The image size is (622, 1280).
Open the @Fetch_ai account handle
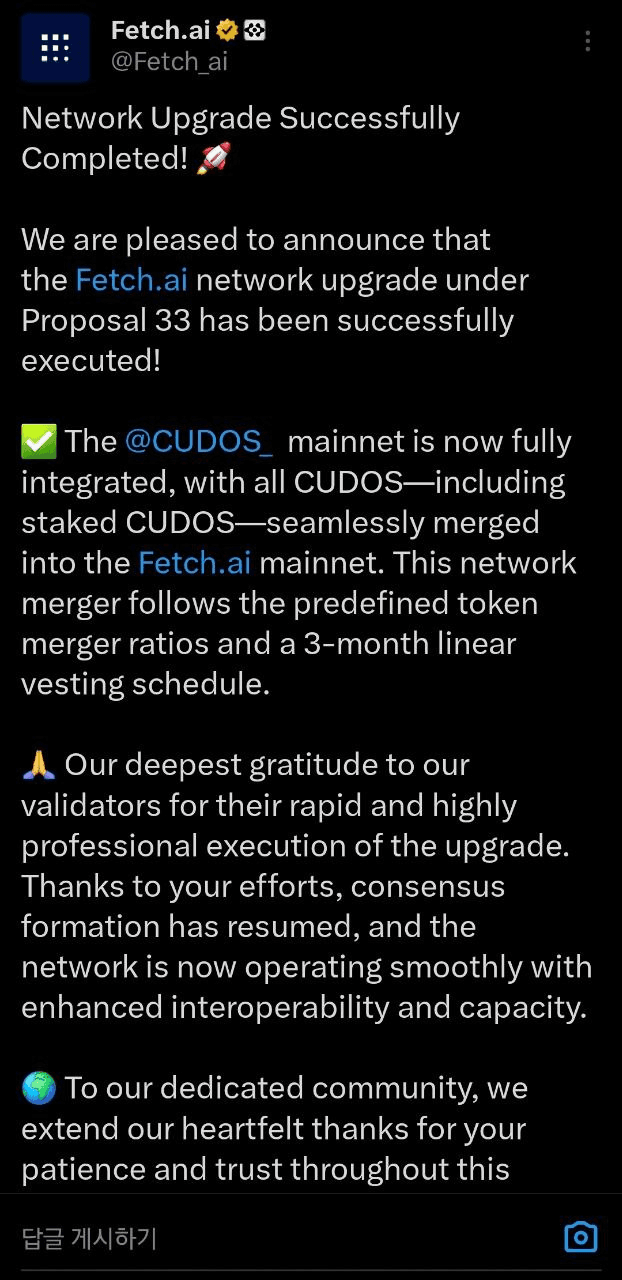pos(169,61)
